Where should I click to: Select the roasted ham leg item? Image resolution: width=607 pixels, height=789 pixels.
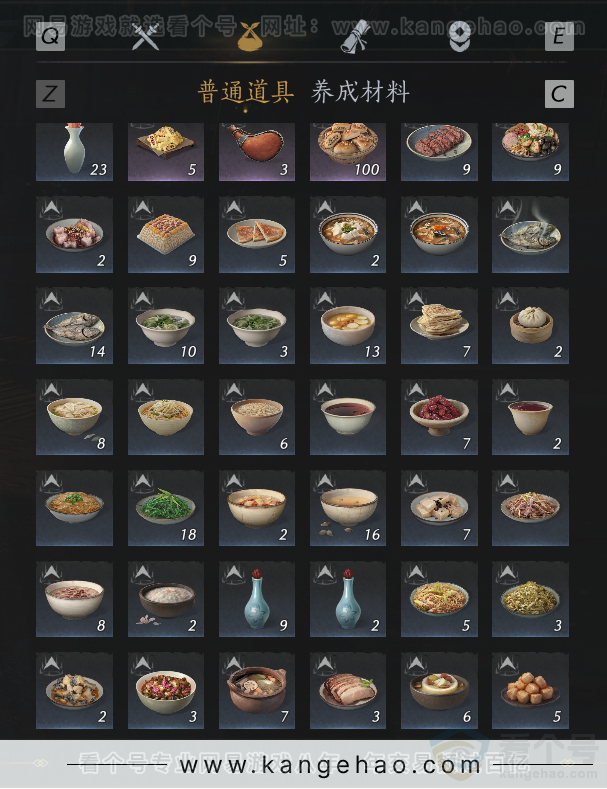pyautogui.click(x=256, y=151)
